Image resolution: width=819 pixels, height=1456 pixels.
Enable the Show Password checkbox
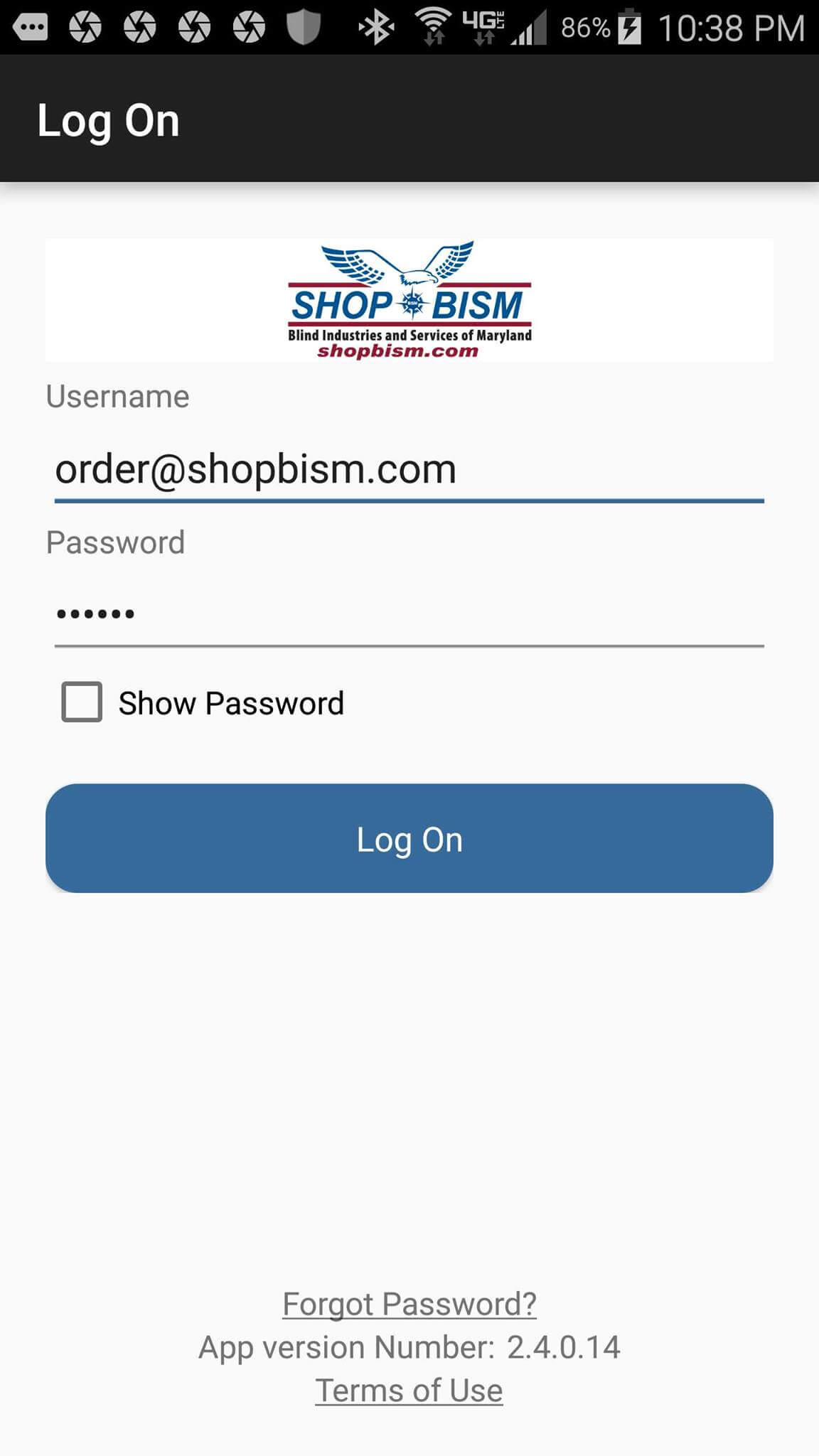click(82, 702)
